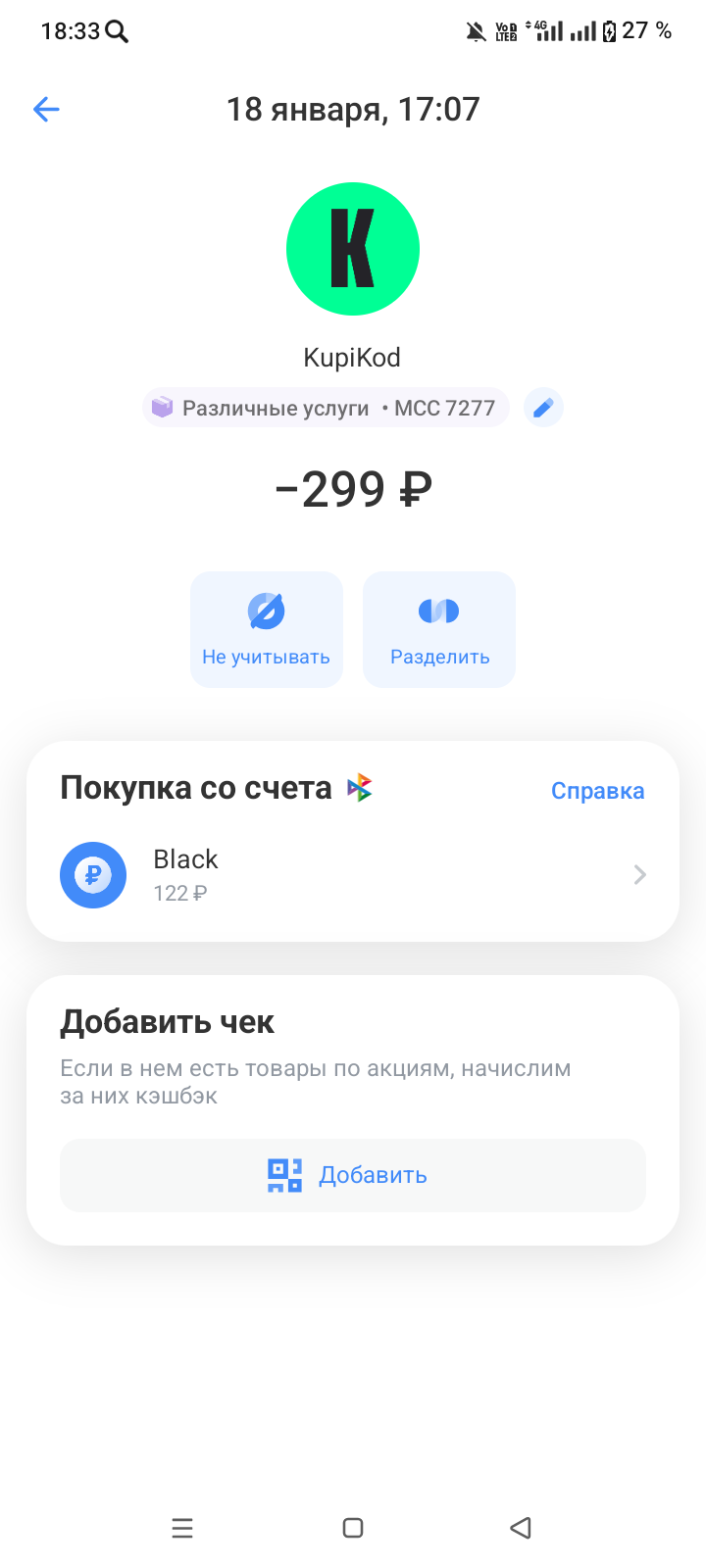
Task: Go to the system home screen
Action: point(353,1528)
